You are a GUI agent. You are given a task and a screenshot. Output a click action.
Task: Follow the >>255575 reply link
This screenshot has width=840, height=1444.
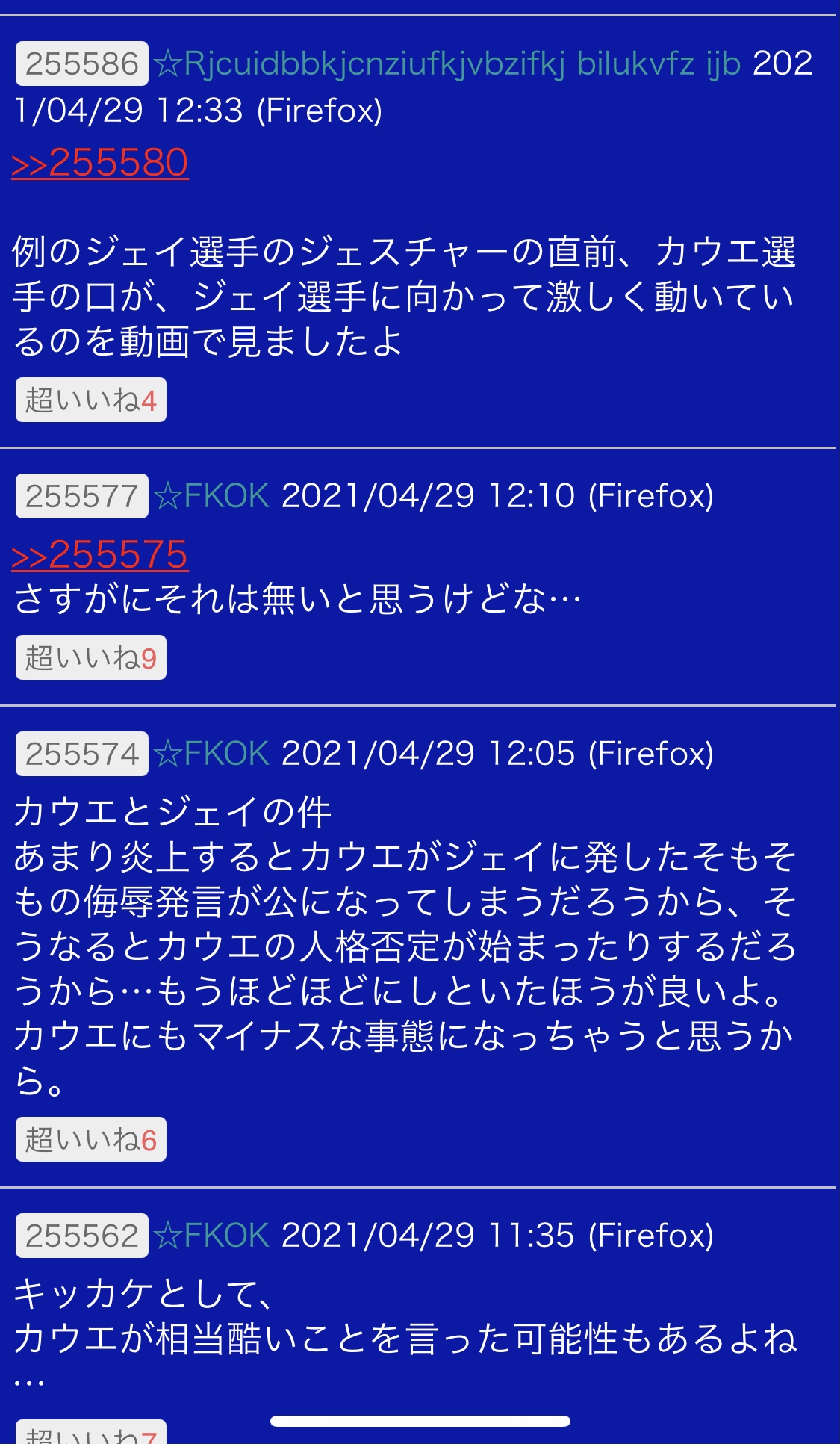tap(100, 555)
